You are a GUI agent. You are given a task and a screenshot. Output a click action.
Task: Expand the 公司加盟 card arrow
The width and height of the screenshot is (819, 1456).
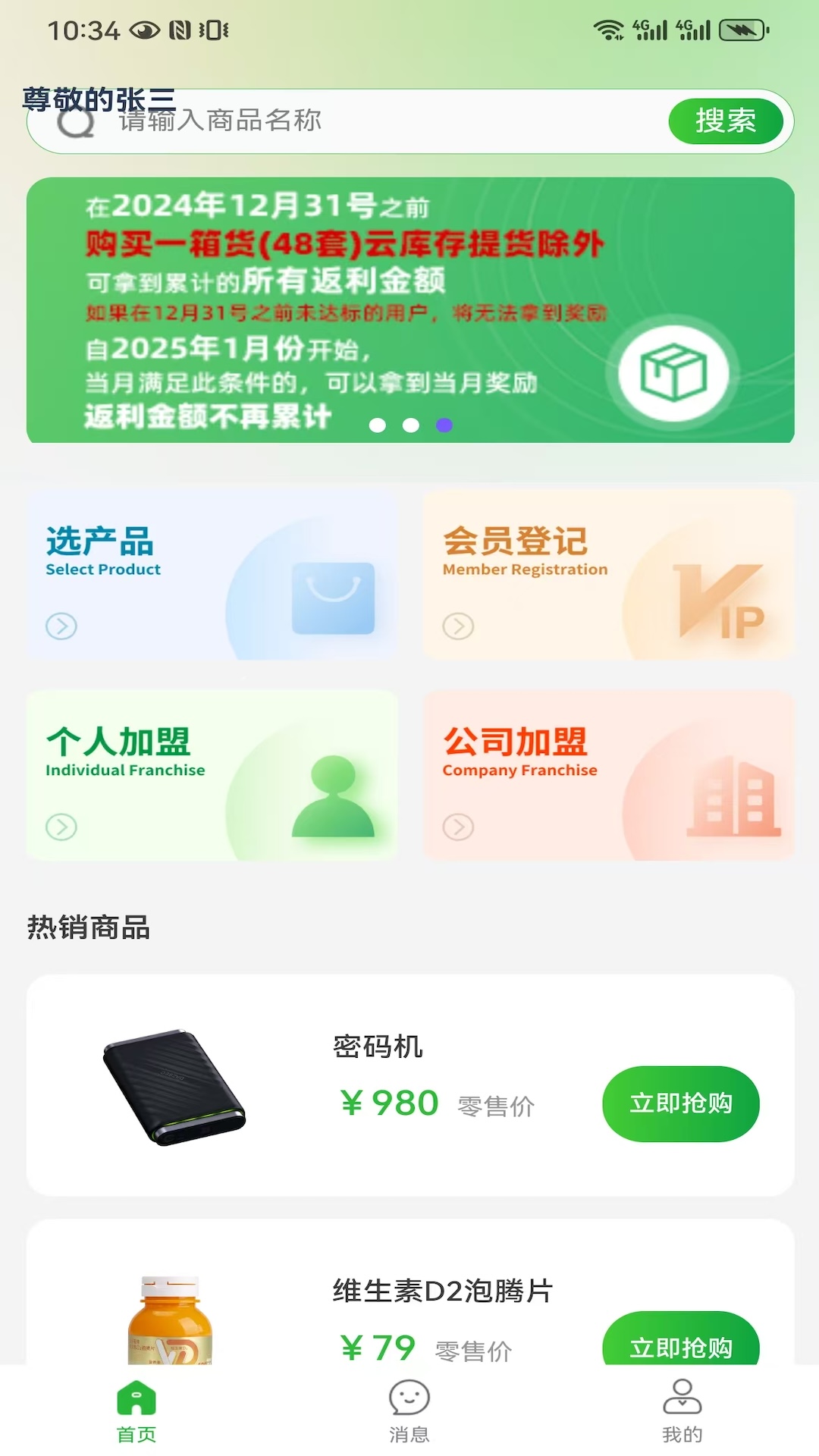point(457,828)
